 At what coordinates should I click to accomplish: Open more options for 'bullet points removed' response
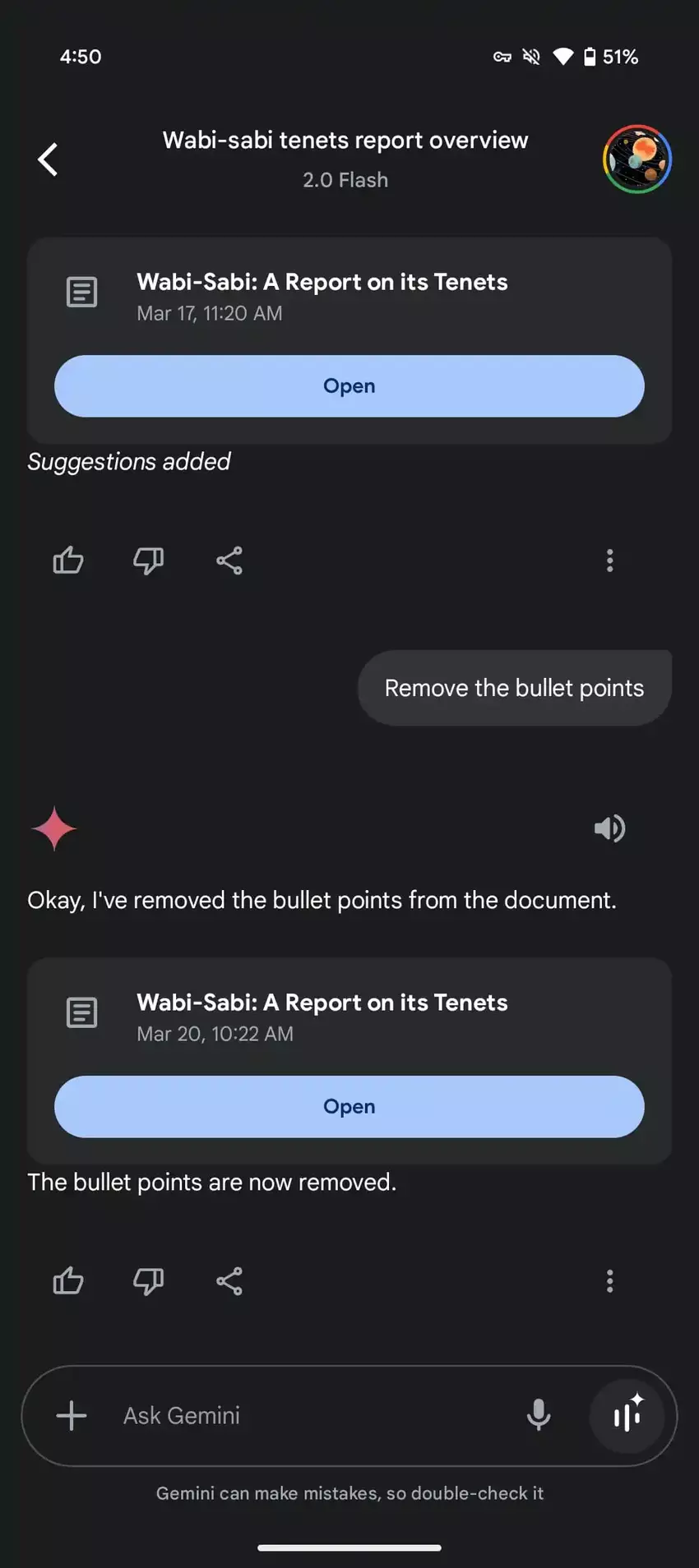point(609,1280)
